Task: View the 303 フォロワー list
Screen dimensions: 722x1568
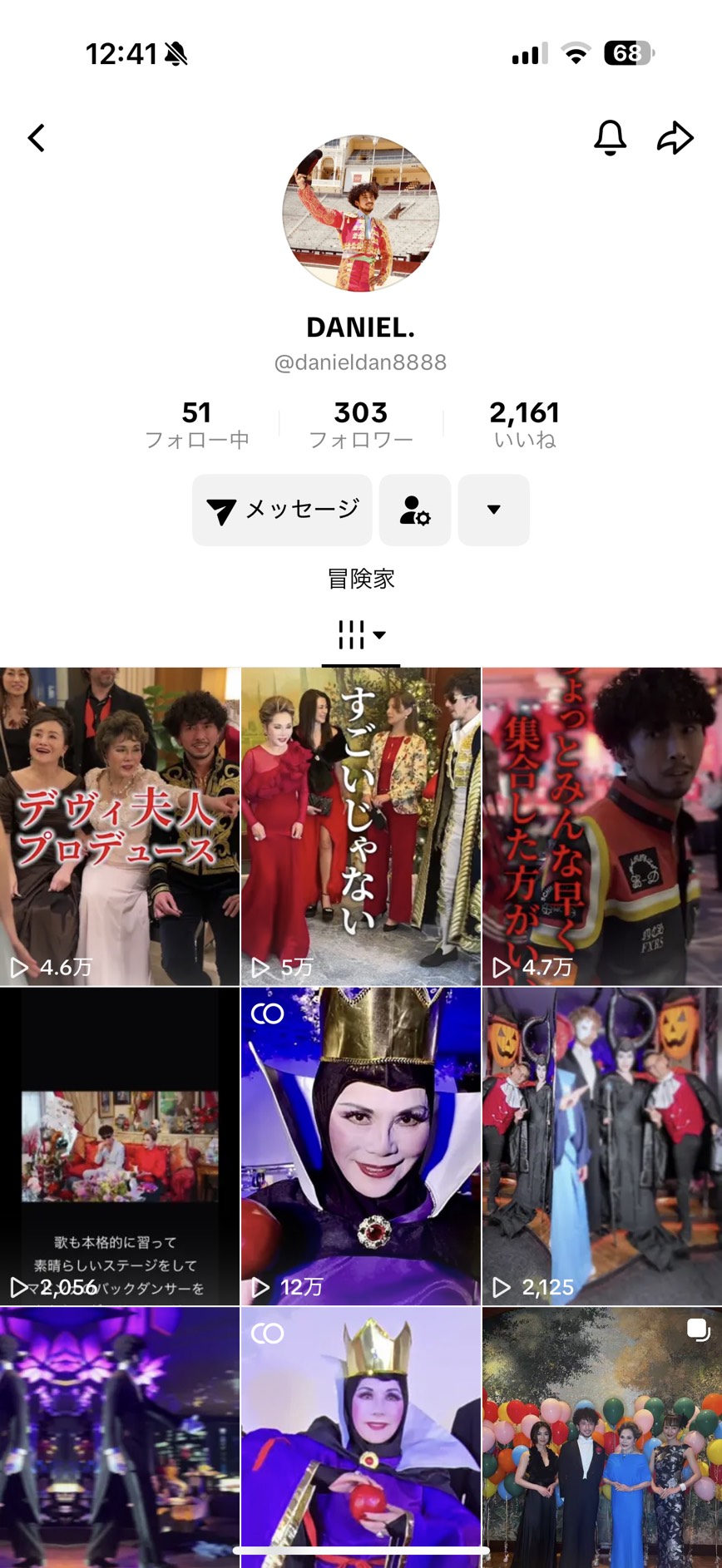Action: (361, 424)
